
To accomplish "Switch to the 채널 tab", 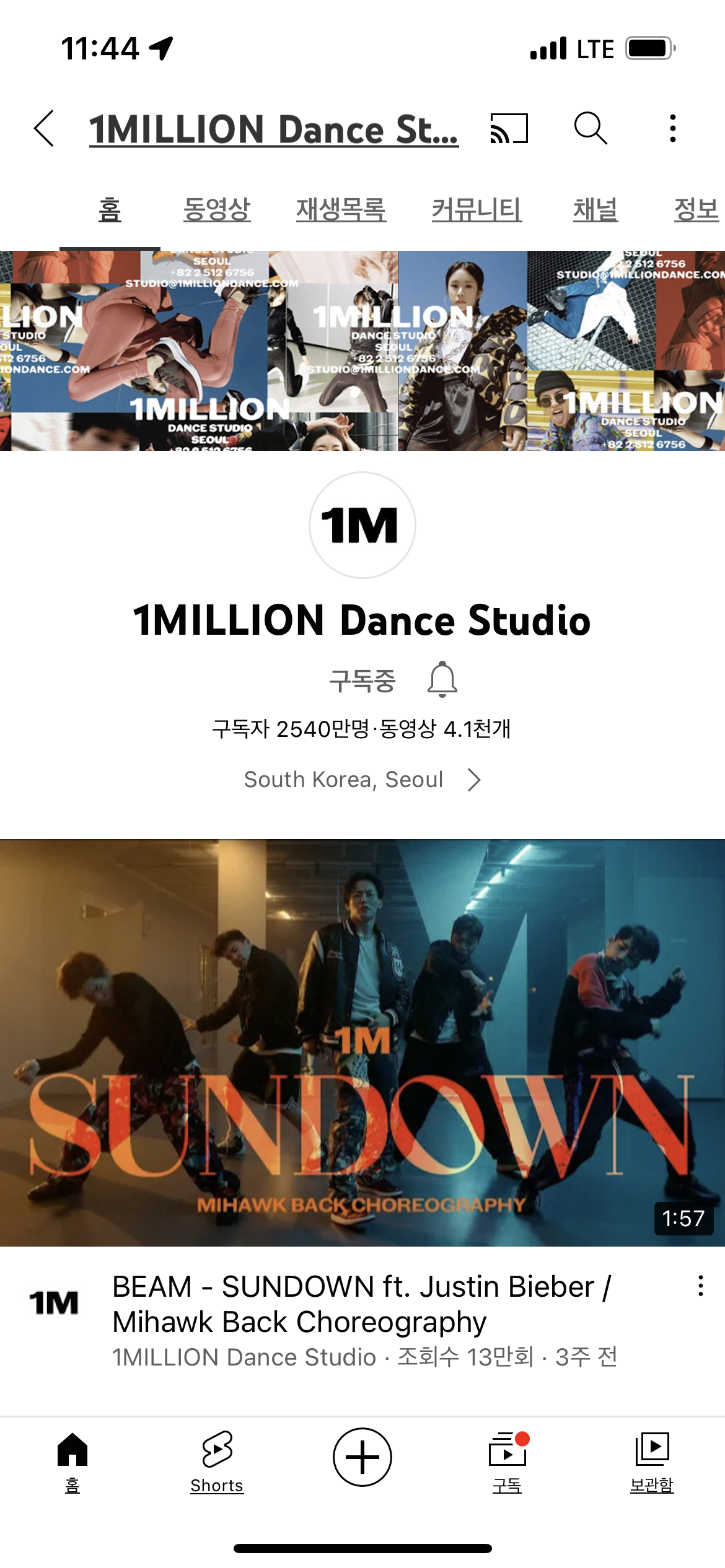I will 595,209.
